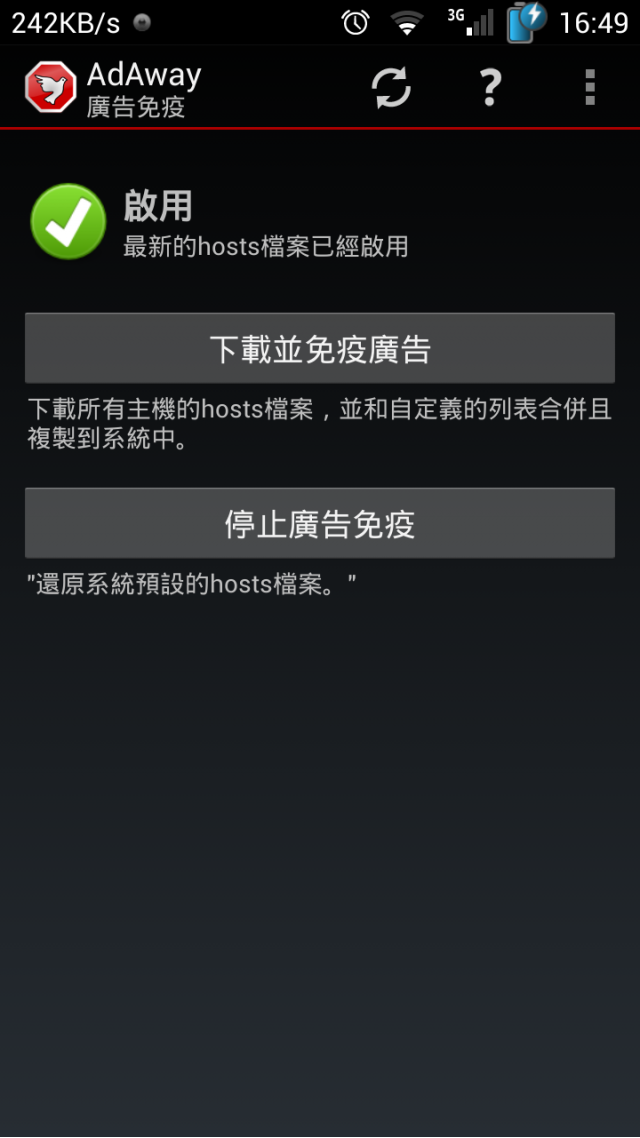Tap the AdAway app icon in header
Image resolution: width=640 pixels, height=1138 pixels.
(50, 88)
